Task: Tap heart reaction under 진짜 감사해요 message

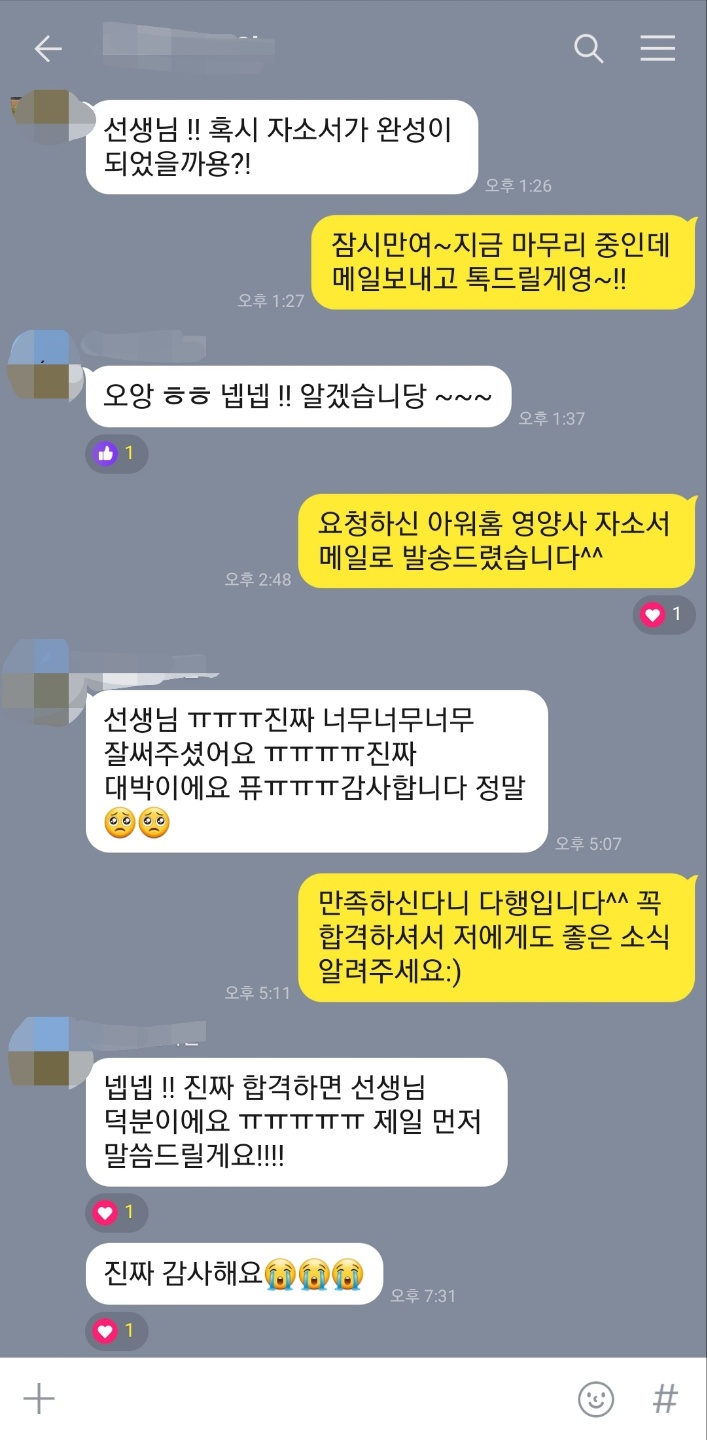Action: point(116,1331)
